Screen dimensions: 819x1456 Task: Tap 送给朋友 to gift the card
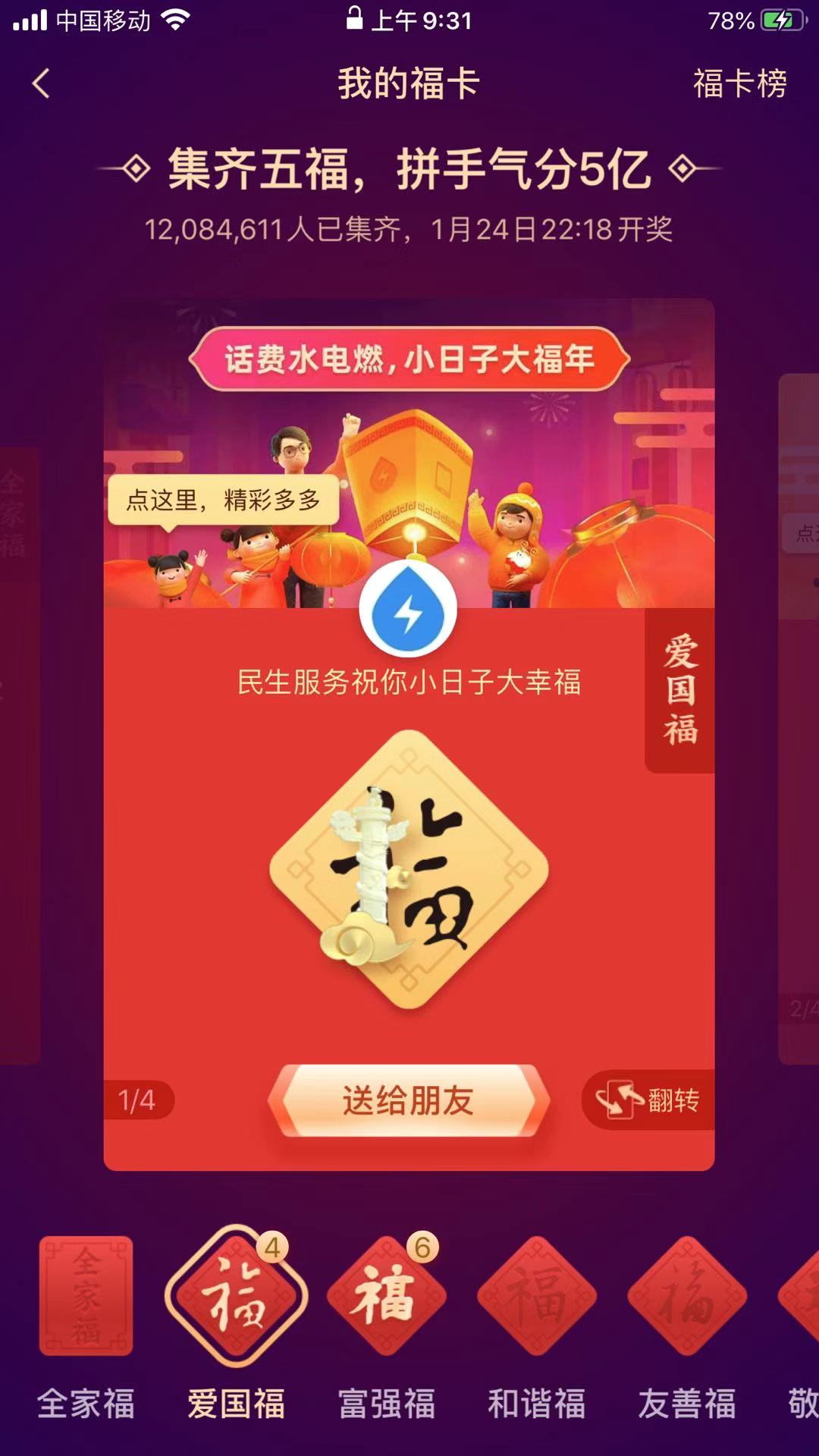409,1100
